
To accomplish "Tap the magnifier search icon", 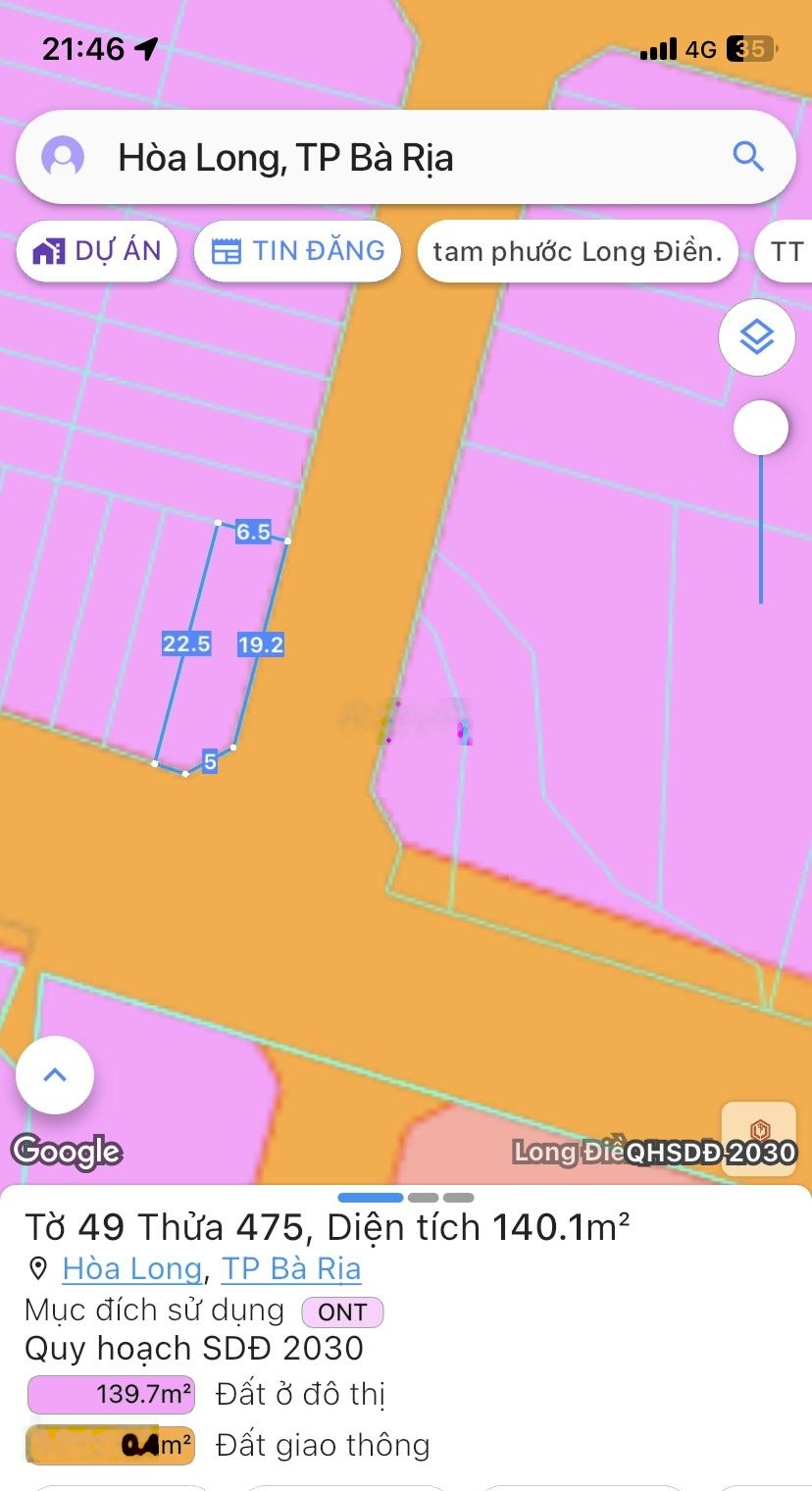I will 748,157.
